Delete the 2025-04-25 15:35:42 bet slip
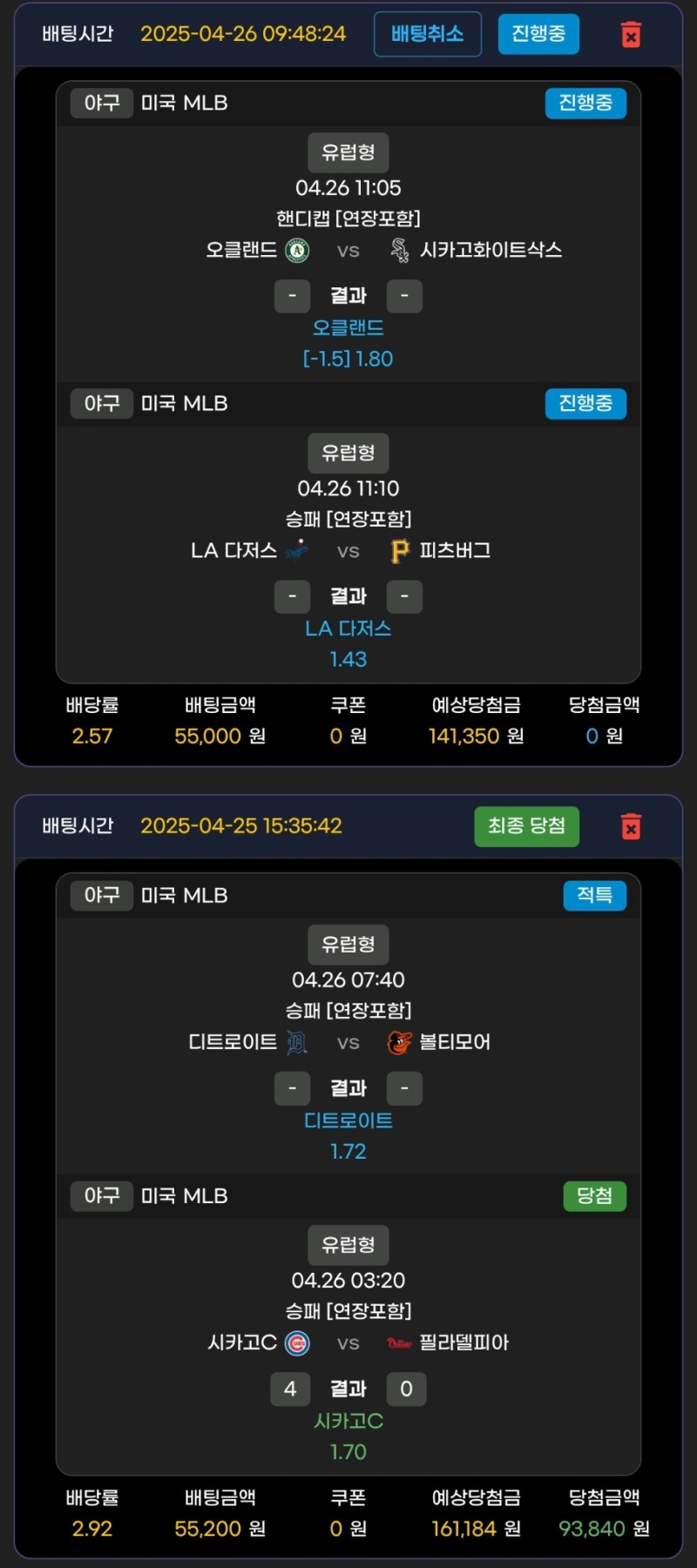Viewport: 697px width, 1568px height. (631, 826)
